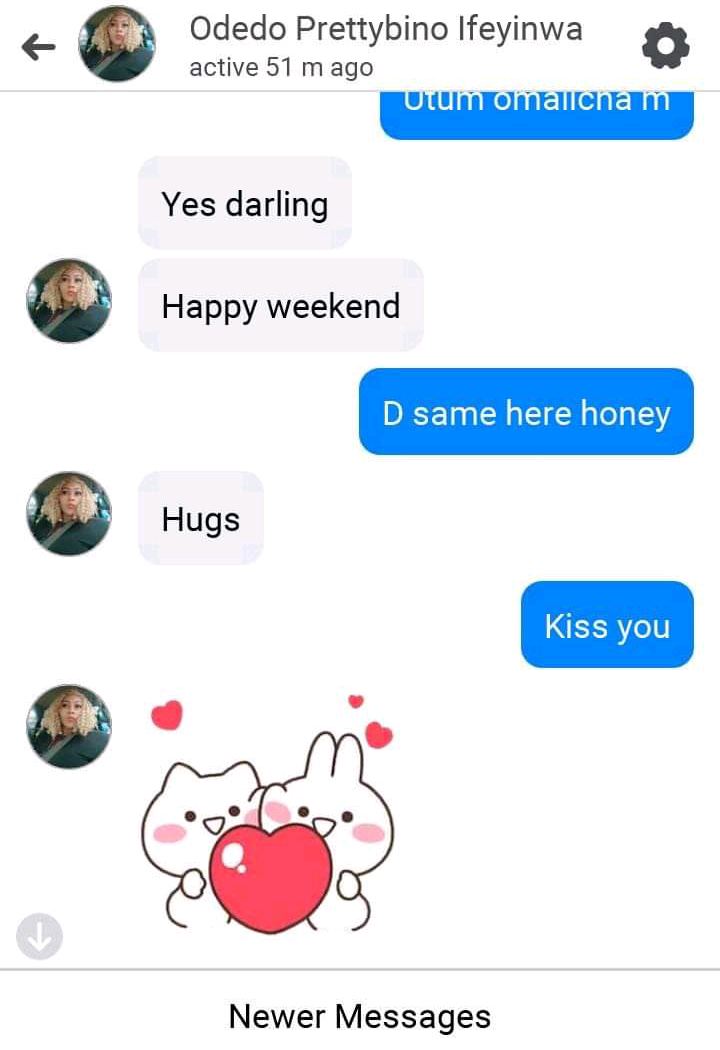720x1050 pixels.
Task: Open Odedo Prettybino Ifeyinwa's profile from header
Action: (385, 30)
